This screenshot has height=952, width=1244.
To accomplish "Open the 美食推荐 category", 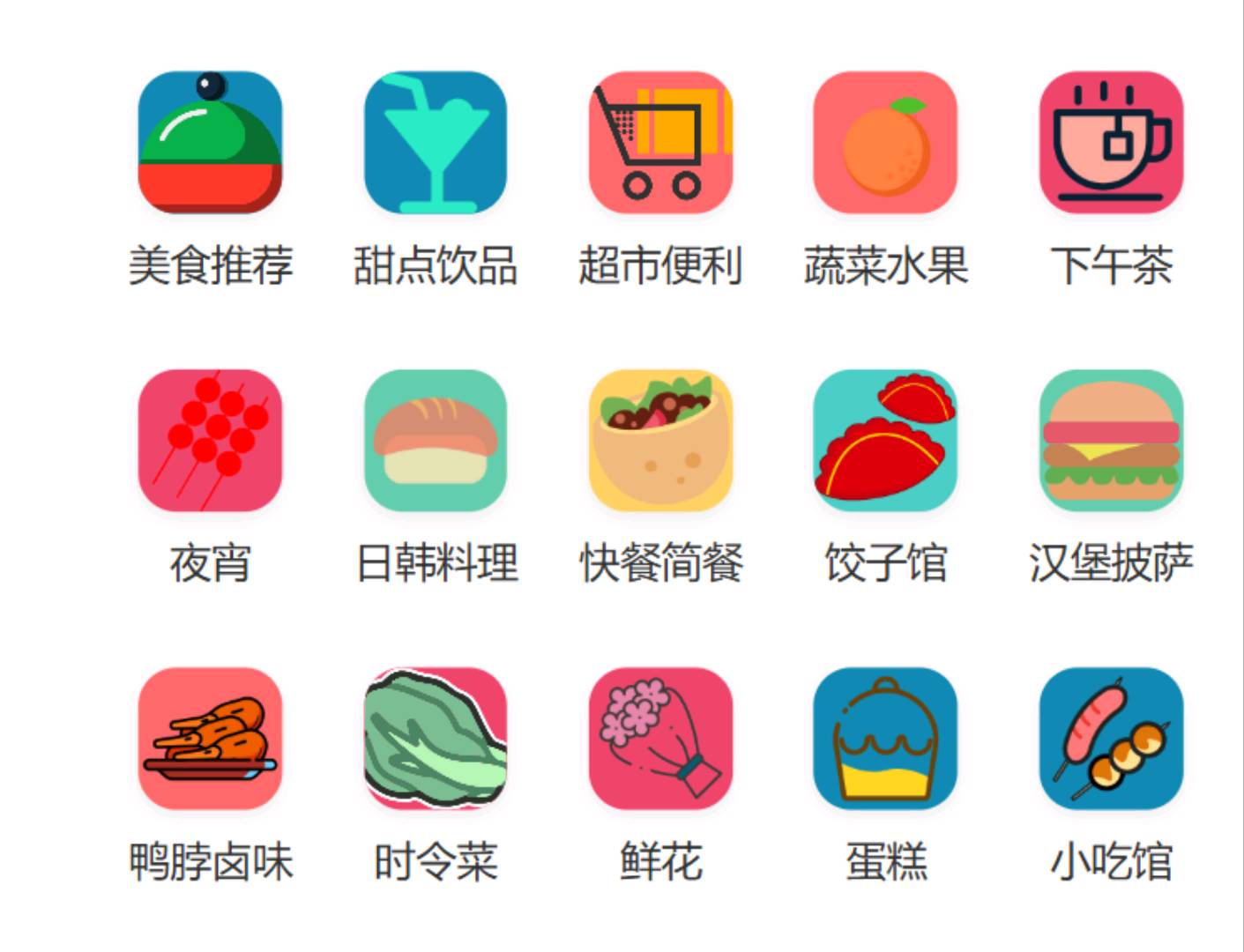I will pyautogui.click(x=210, y=143).
